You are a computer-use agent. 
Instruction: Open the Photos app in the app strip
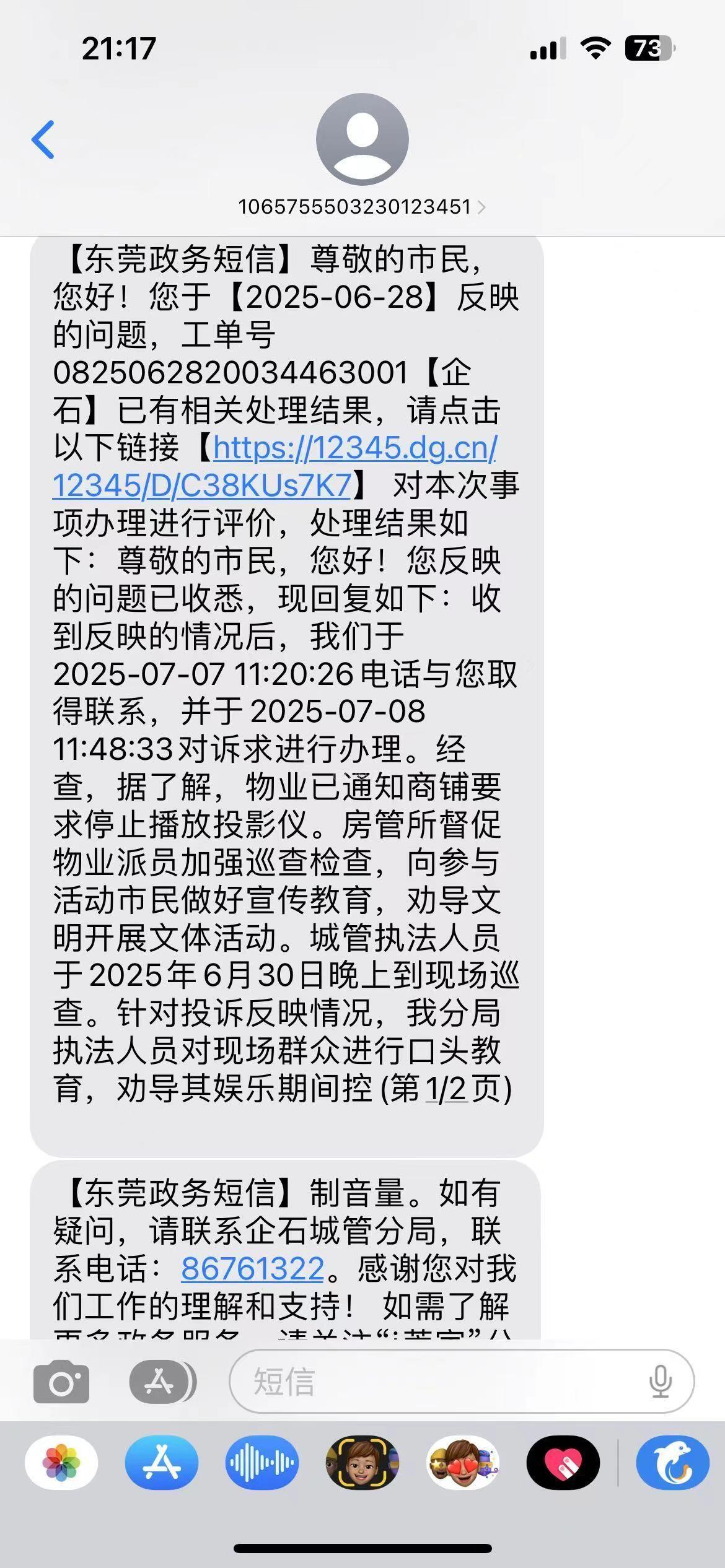[x=61, y=1462]
